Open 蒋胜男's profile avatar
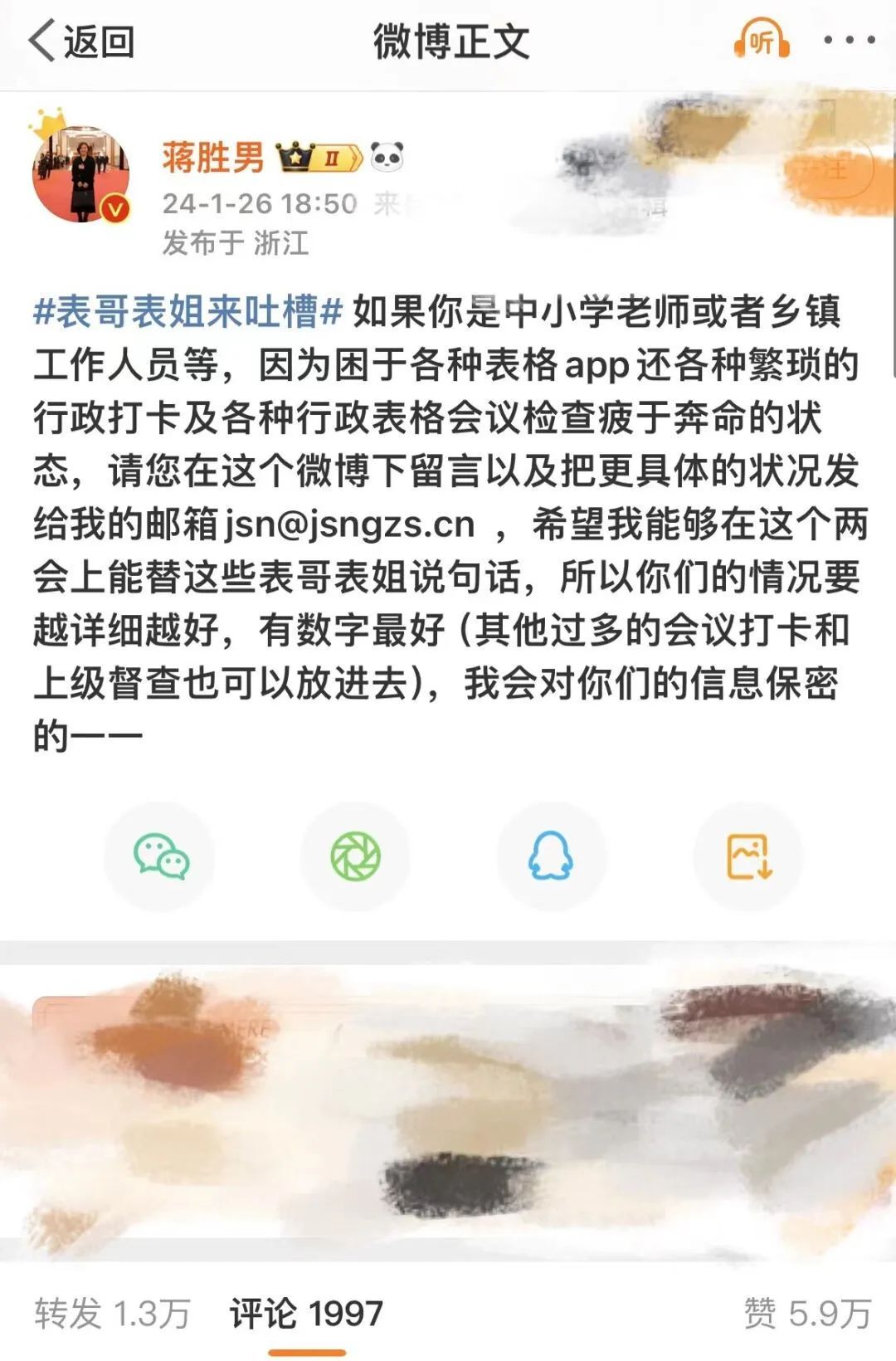The image size is (896, 1361). (80, 173)
